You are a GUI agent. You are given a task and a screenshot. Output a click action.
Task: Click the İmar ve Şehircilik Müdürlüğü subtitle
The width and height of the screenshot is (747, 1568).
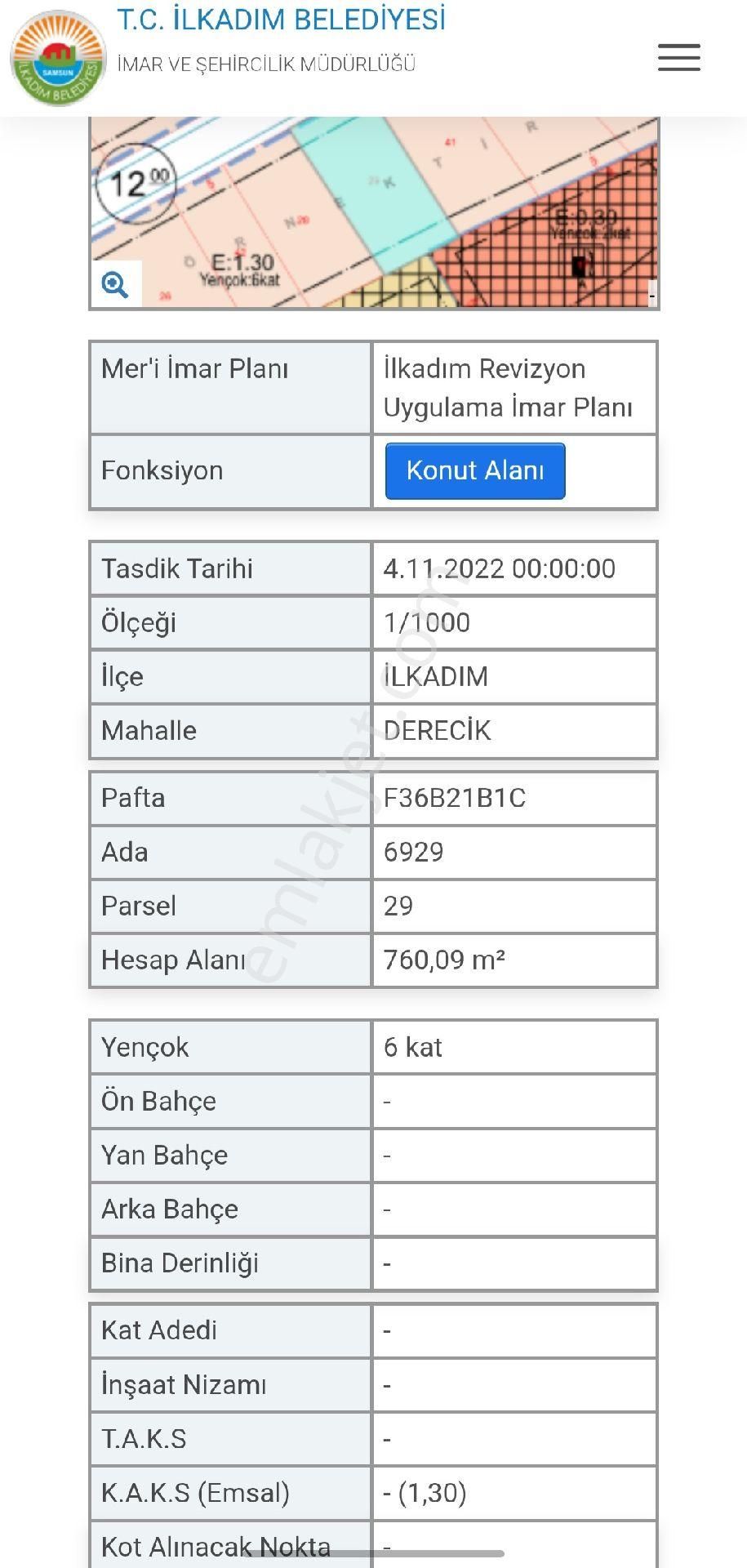tap(264, 63)
